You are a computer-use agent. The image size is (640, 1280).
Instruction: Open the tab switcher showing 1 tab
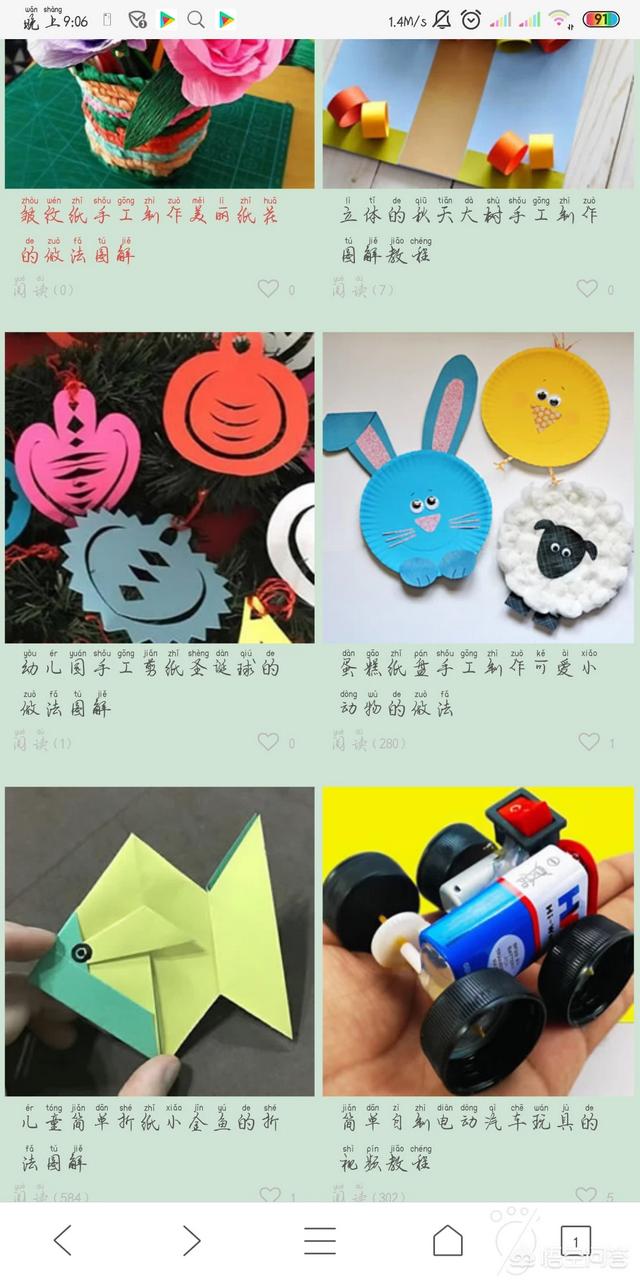pos(575,1241)
